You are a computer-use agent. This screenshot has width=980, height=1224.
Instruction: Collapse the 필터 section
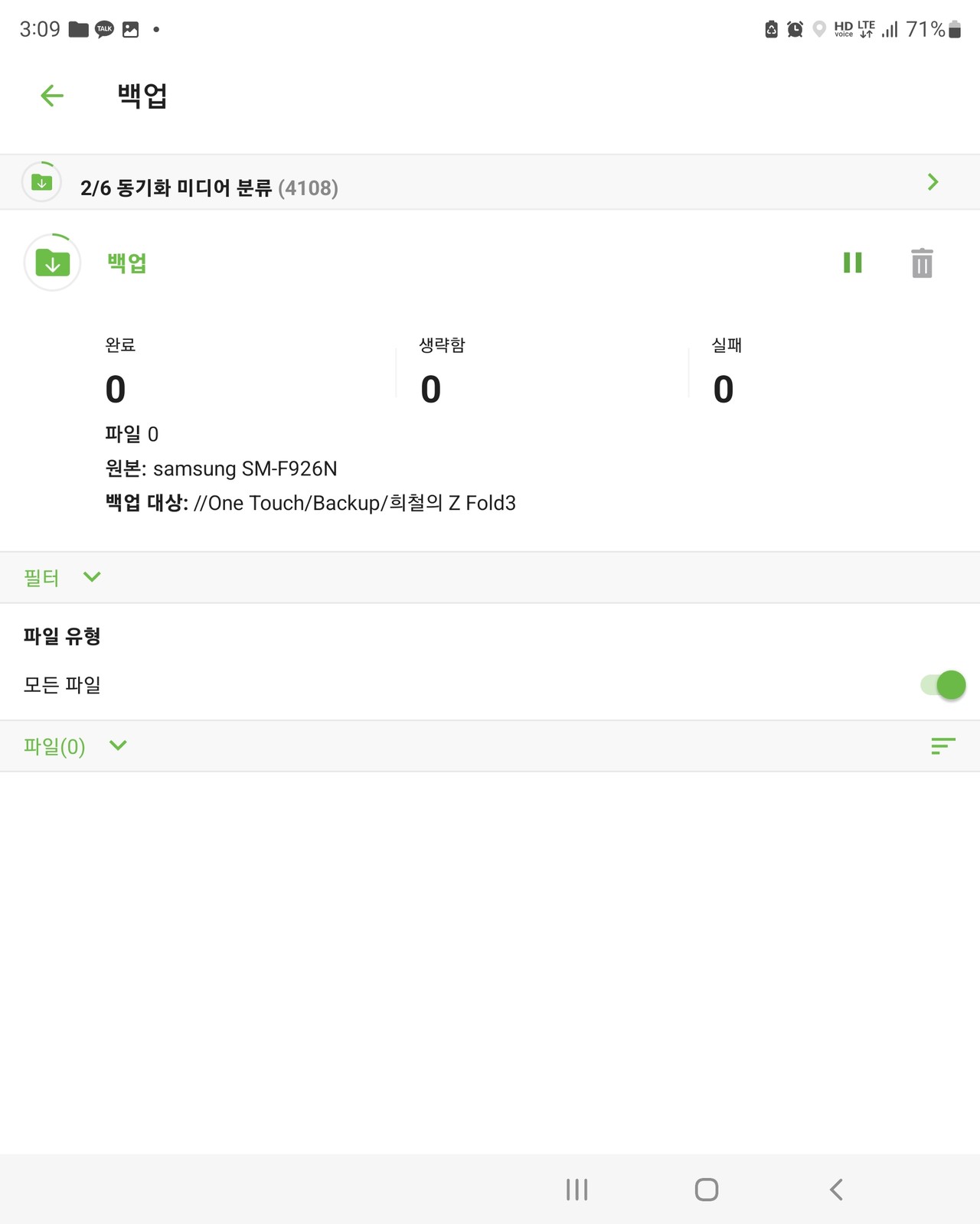coord(91,576)
